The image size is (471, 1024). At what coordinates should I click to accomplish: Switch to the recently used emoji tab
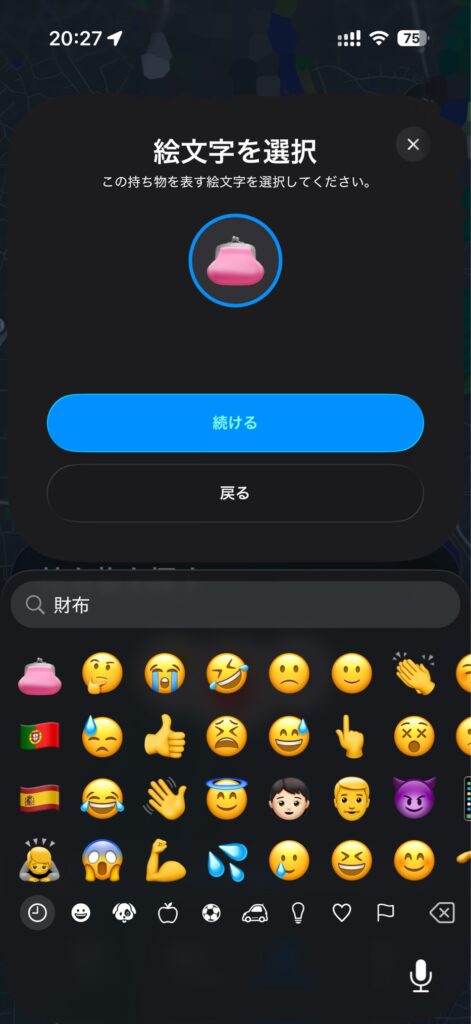click(x=37, y=912)
